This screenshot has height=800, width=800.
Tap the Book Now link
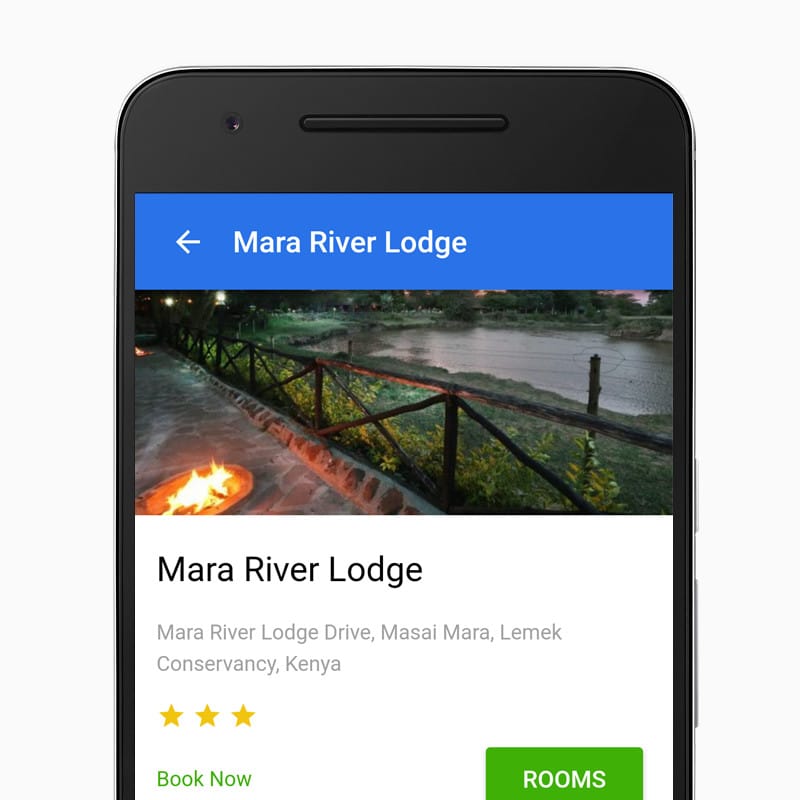204,779
